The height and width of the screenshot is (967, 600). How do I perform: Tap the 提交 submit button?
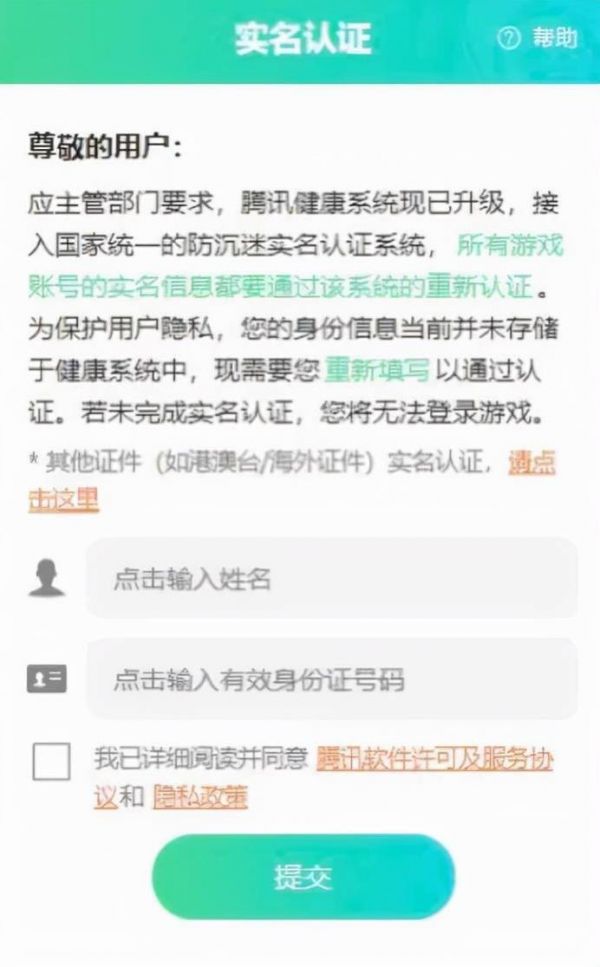coord(303,876)
